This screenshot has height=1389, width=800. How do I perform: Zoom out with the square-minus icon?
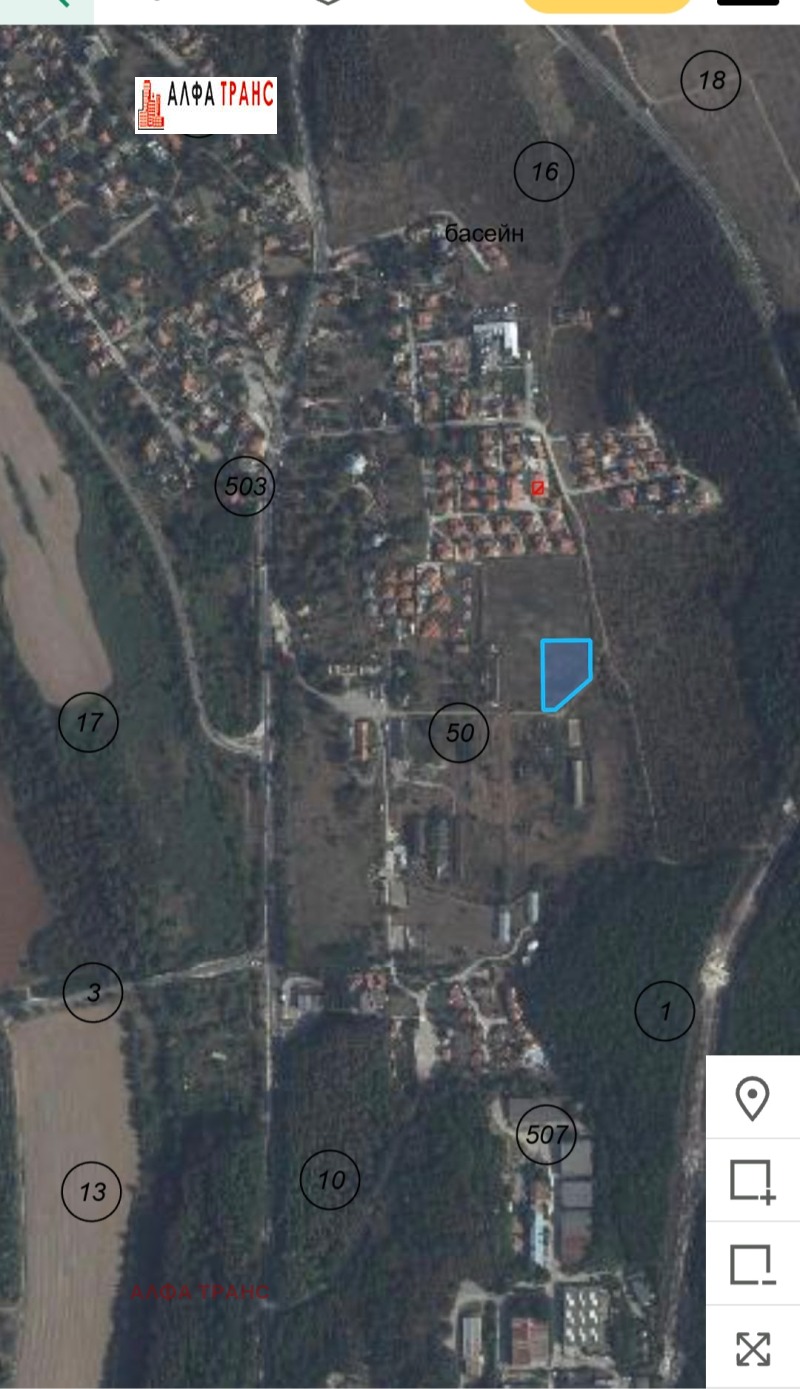coord(751,1262)
